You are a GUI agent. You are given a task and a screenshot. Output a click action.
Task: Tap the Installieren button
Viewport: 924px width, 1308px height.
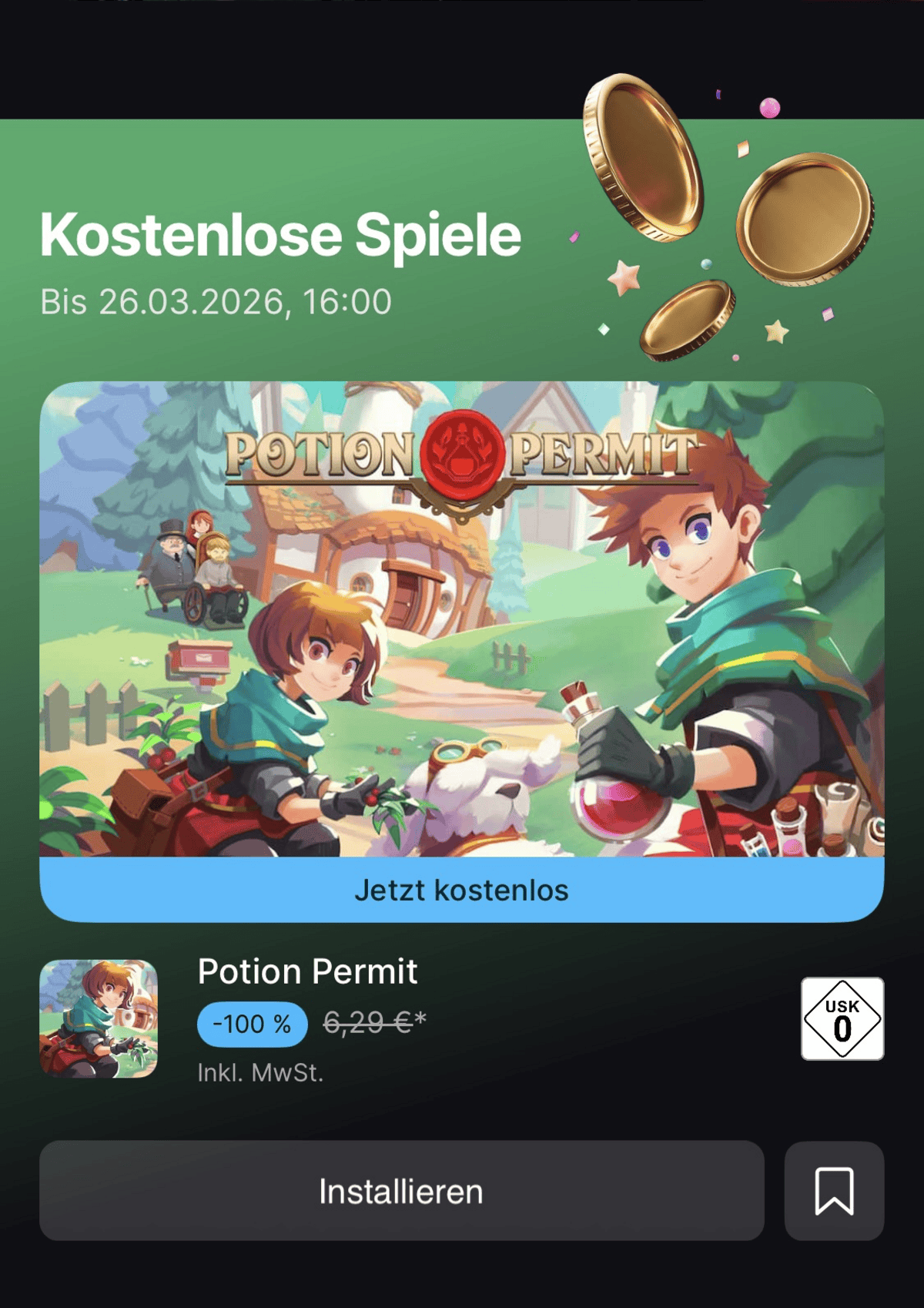(x=401, y=1191)
